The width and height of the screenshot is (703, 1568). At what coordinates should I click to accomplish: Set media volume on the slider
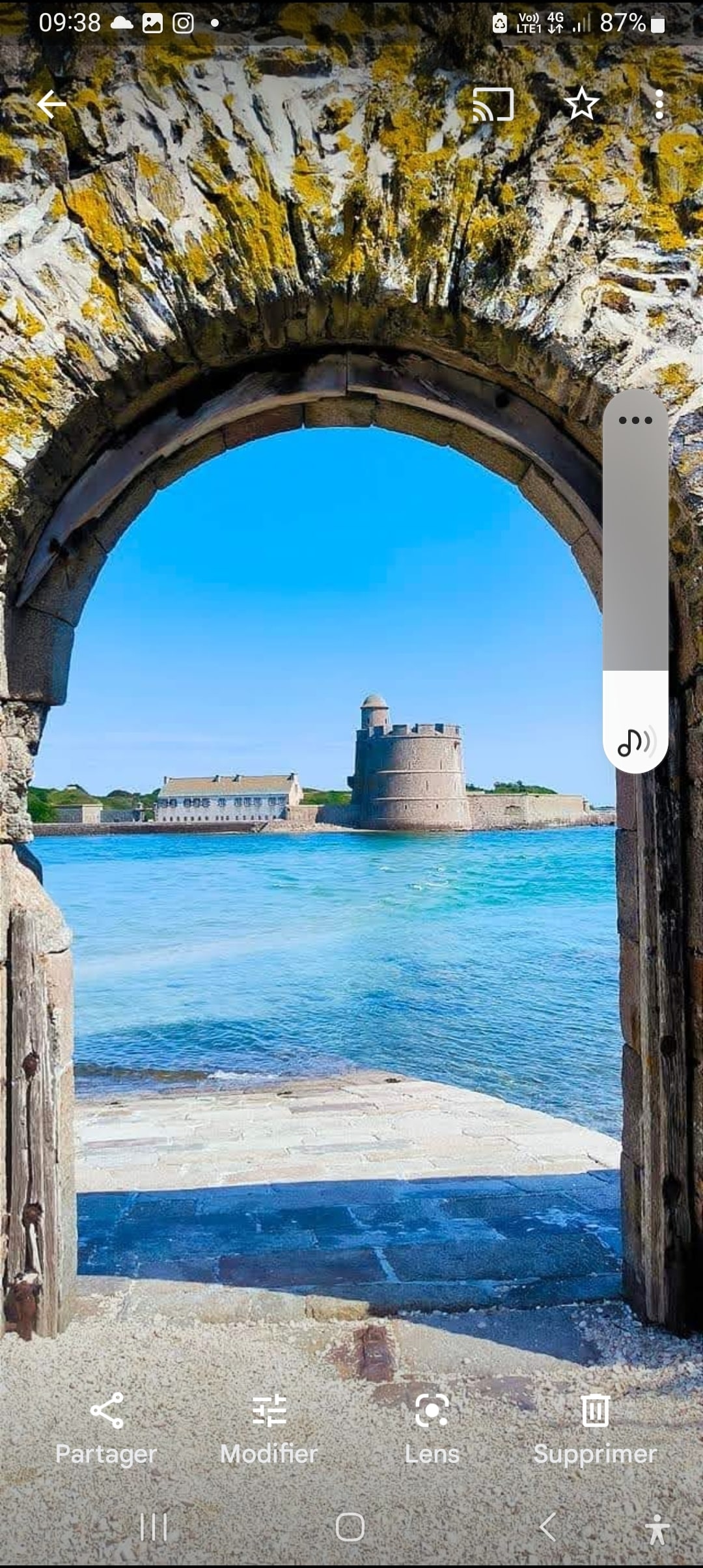pos(635,586)
